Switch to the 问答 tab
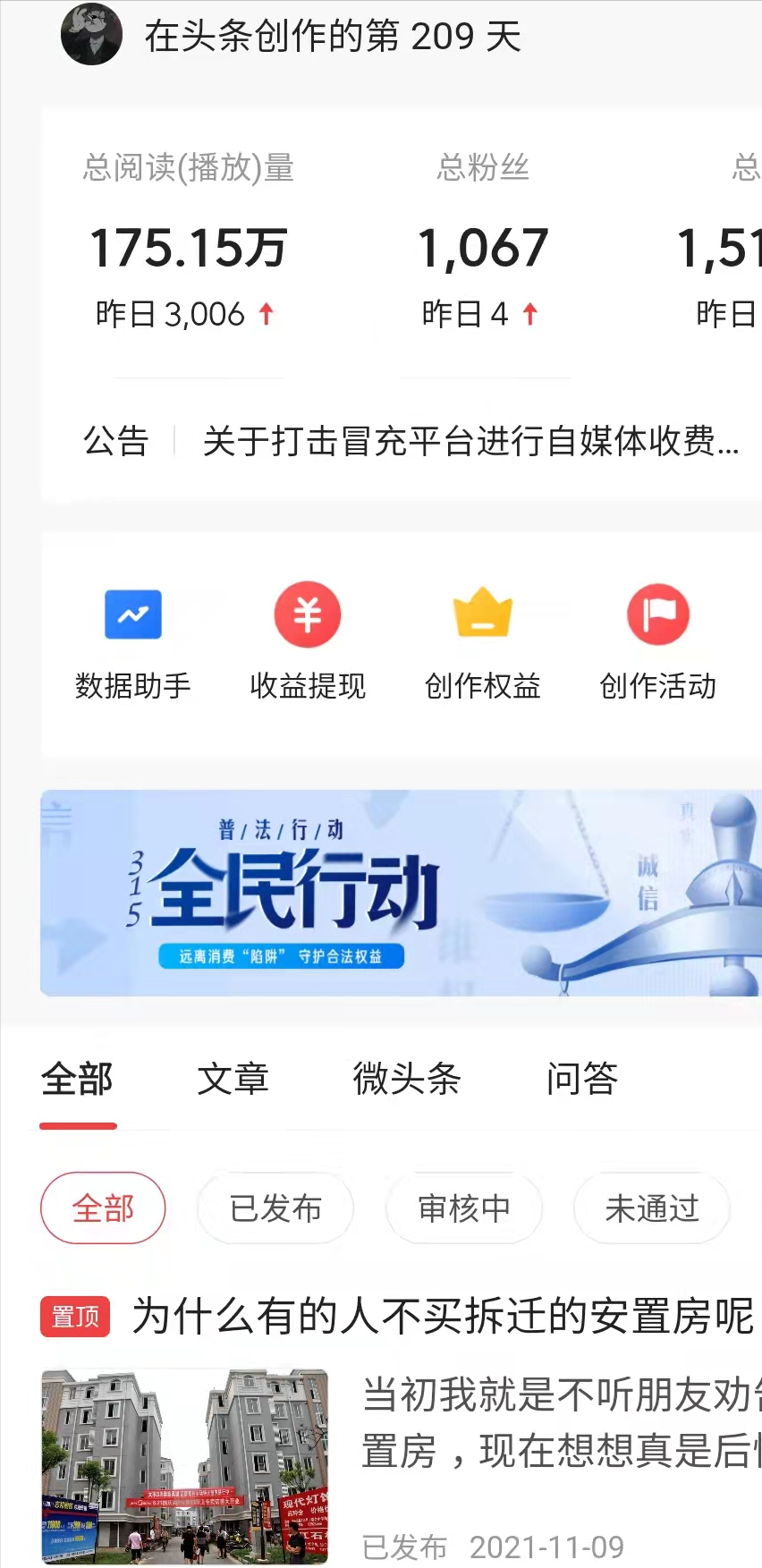The width and height of the screenshot is (762, 1568). pos(581,1080)
